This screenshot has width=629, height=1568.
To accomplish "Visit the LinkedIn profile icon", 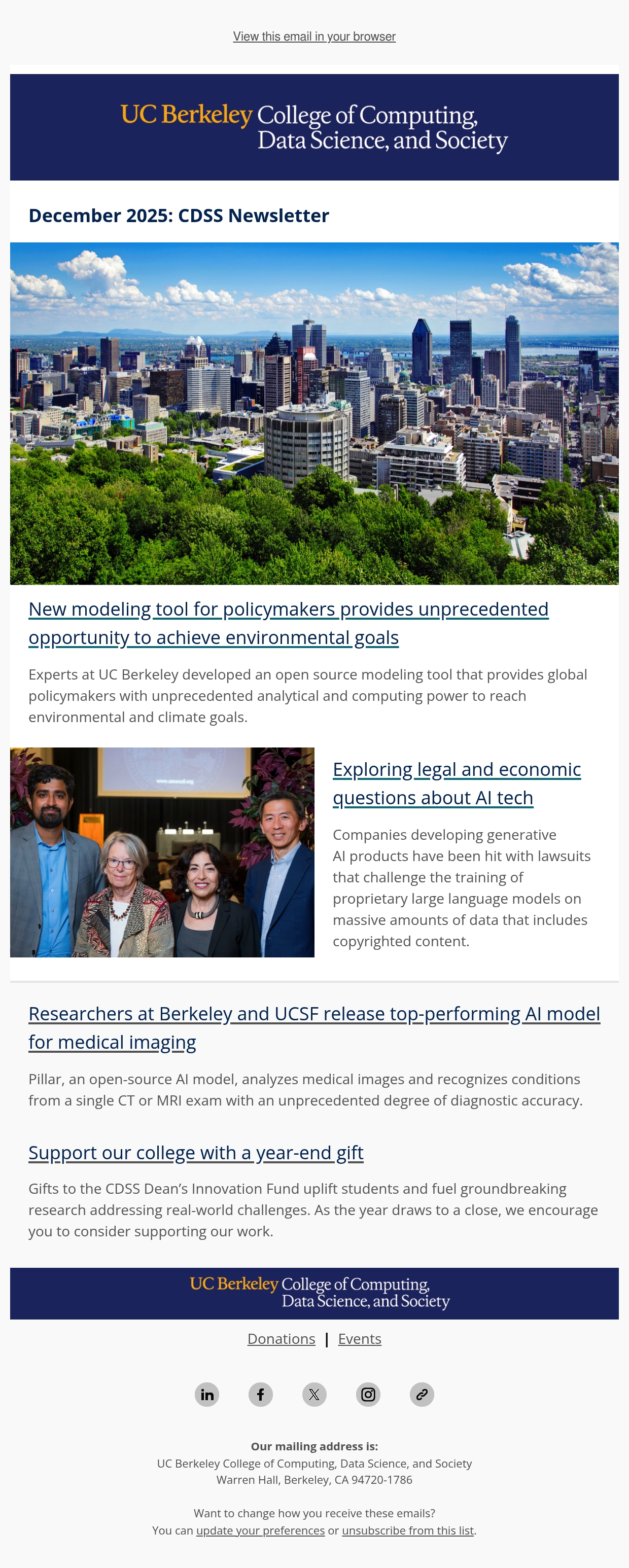I will click(207, 1394).
